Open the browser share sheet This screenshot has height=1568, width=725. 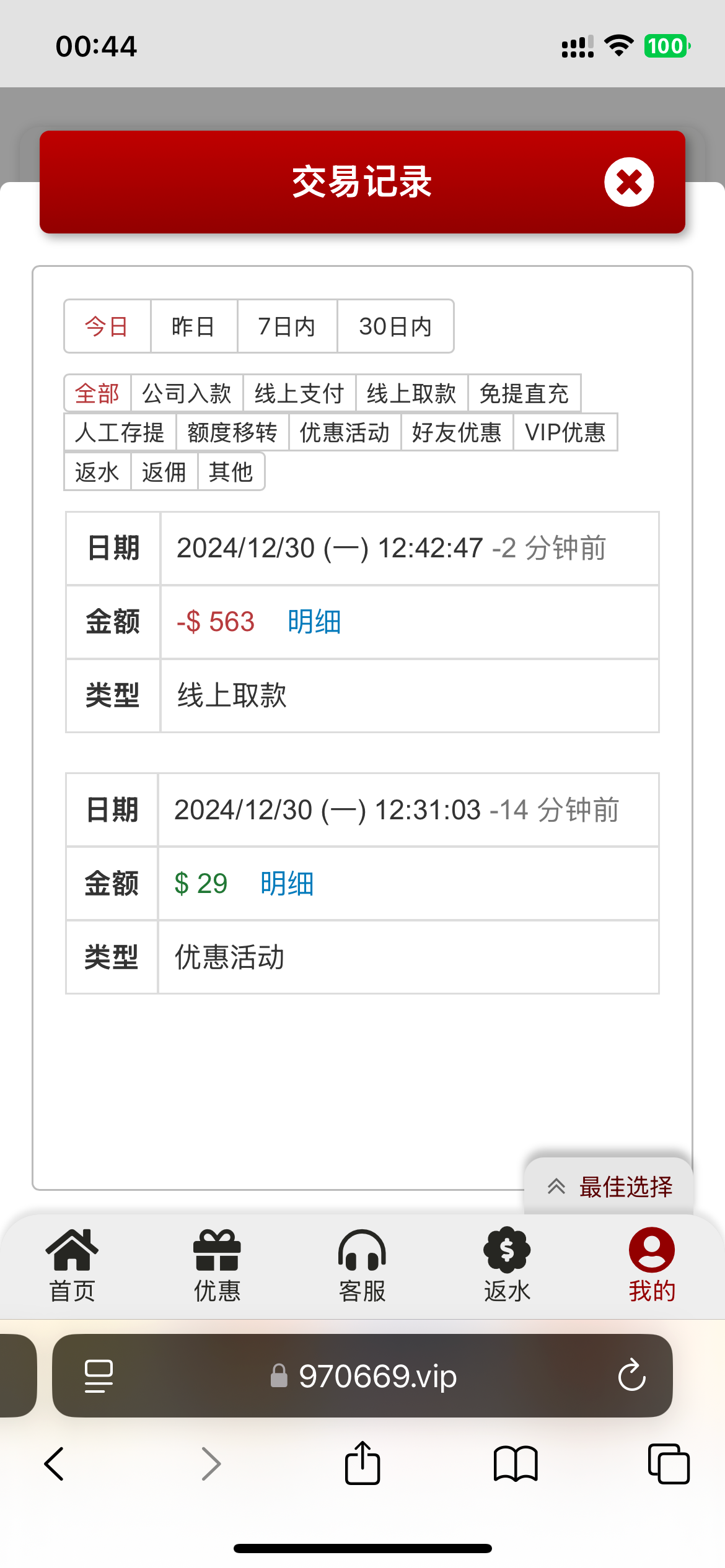click(x=362, y=1463)
